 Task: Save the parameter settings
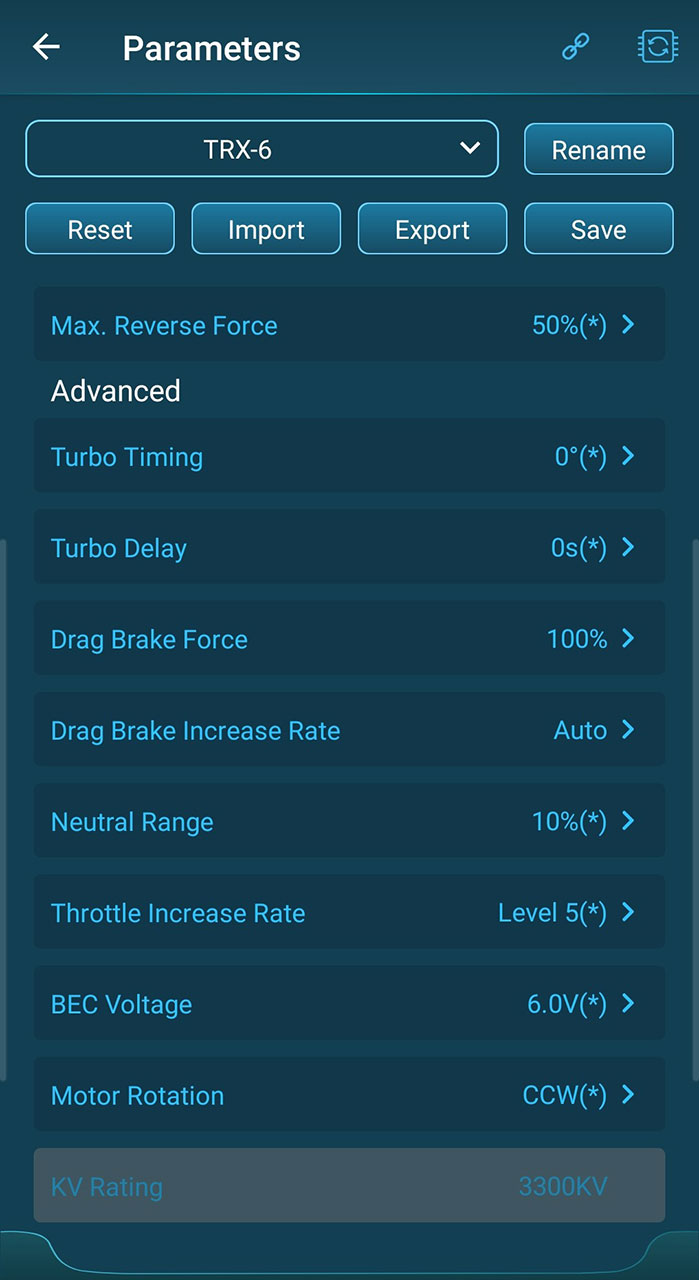tap(599, 229)
